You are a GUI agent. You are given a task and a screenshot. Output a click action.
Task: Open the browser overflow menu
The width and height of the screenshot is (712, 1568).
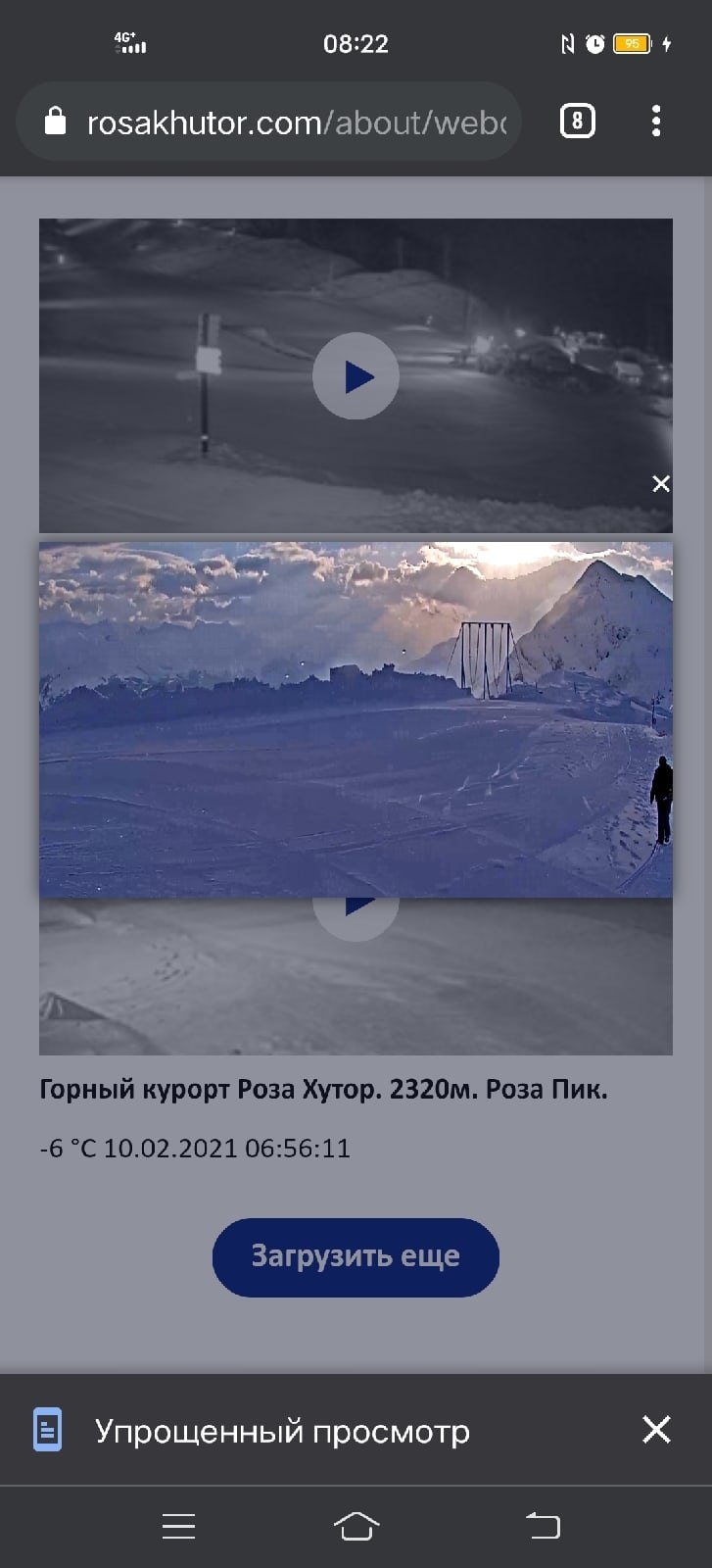tap(656, 122)
